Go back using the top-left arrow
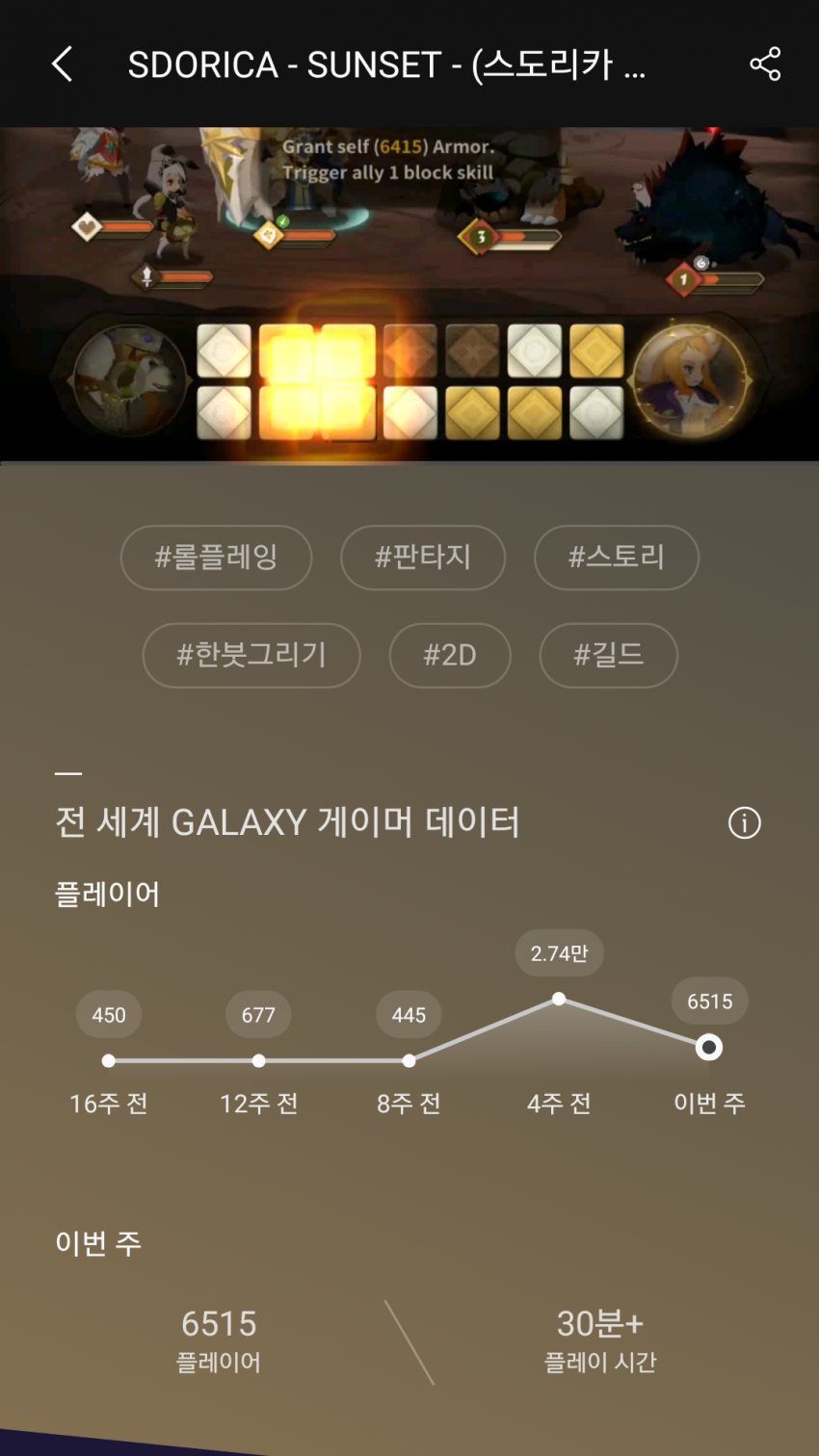819x1456 pixels. (x=63, y=65)
